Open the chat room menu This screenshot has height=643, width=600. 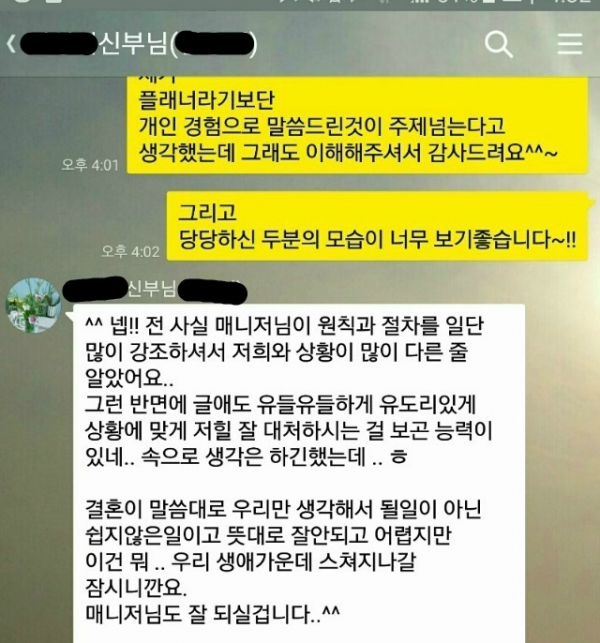tap(569, 44)
